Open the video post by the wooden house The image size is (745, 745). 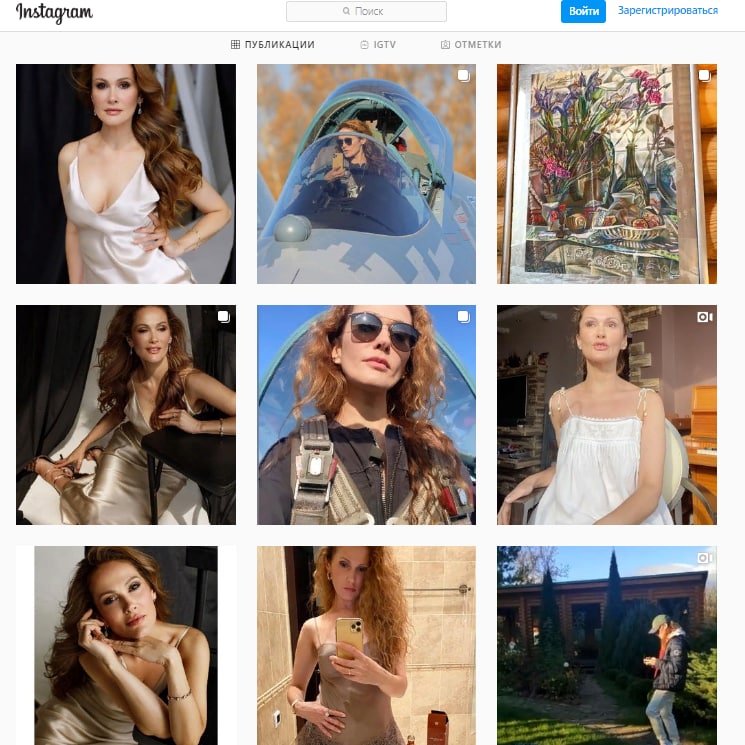(x=606, y=645)
